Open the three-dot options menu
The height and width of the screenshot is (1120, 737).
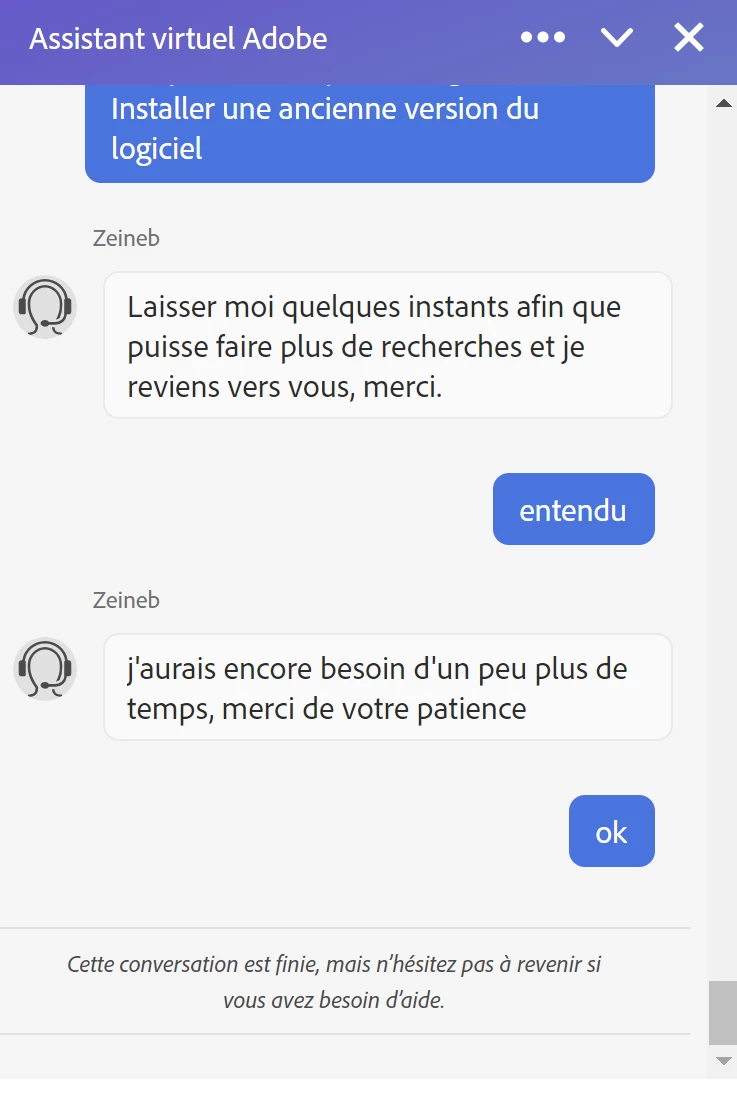click(x=543, y=38)
